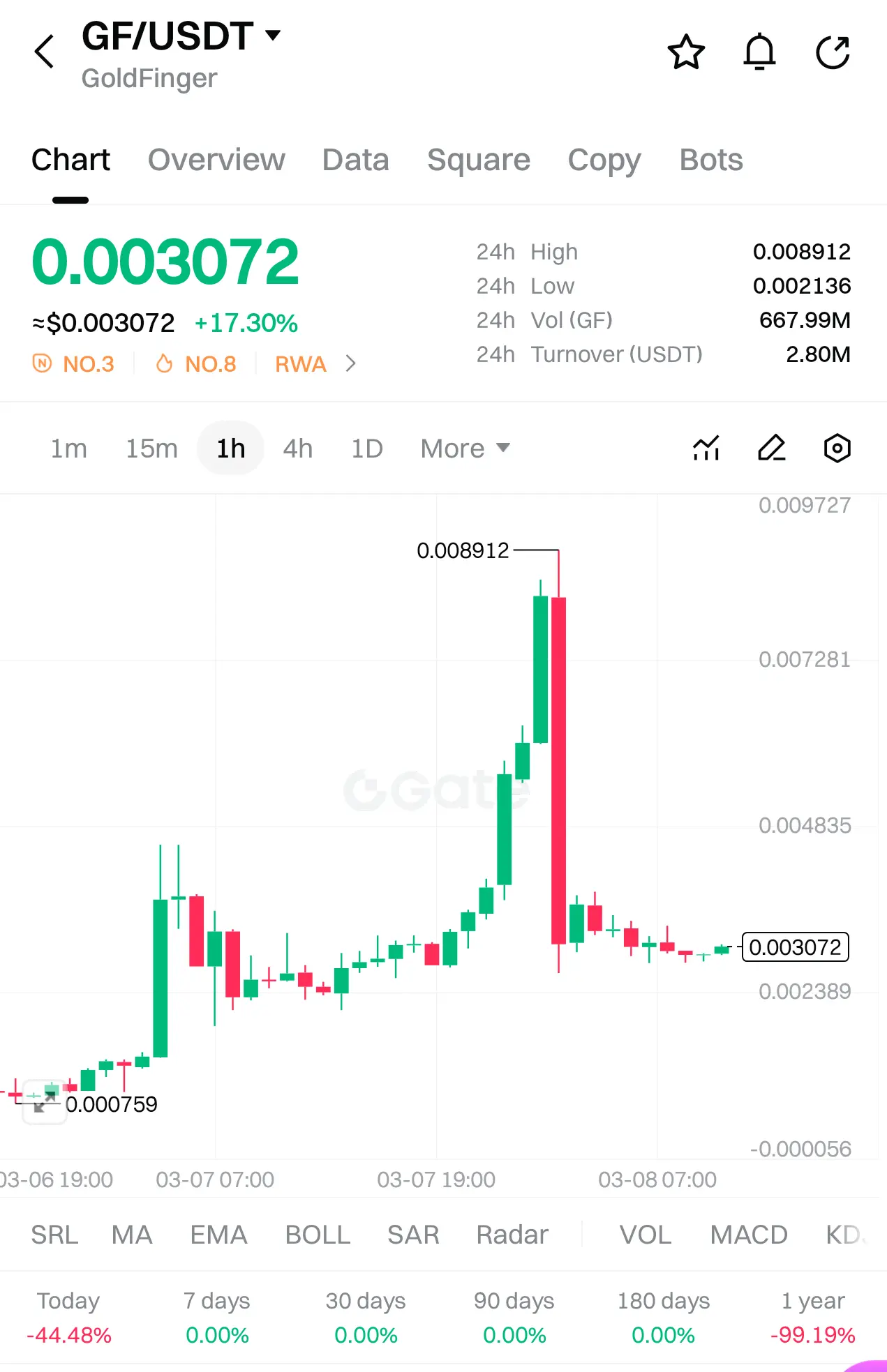Open chart settings via hexagon icon

click(836, 448)
